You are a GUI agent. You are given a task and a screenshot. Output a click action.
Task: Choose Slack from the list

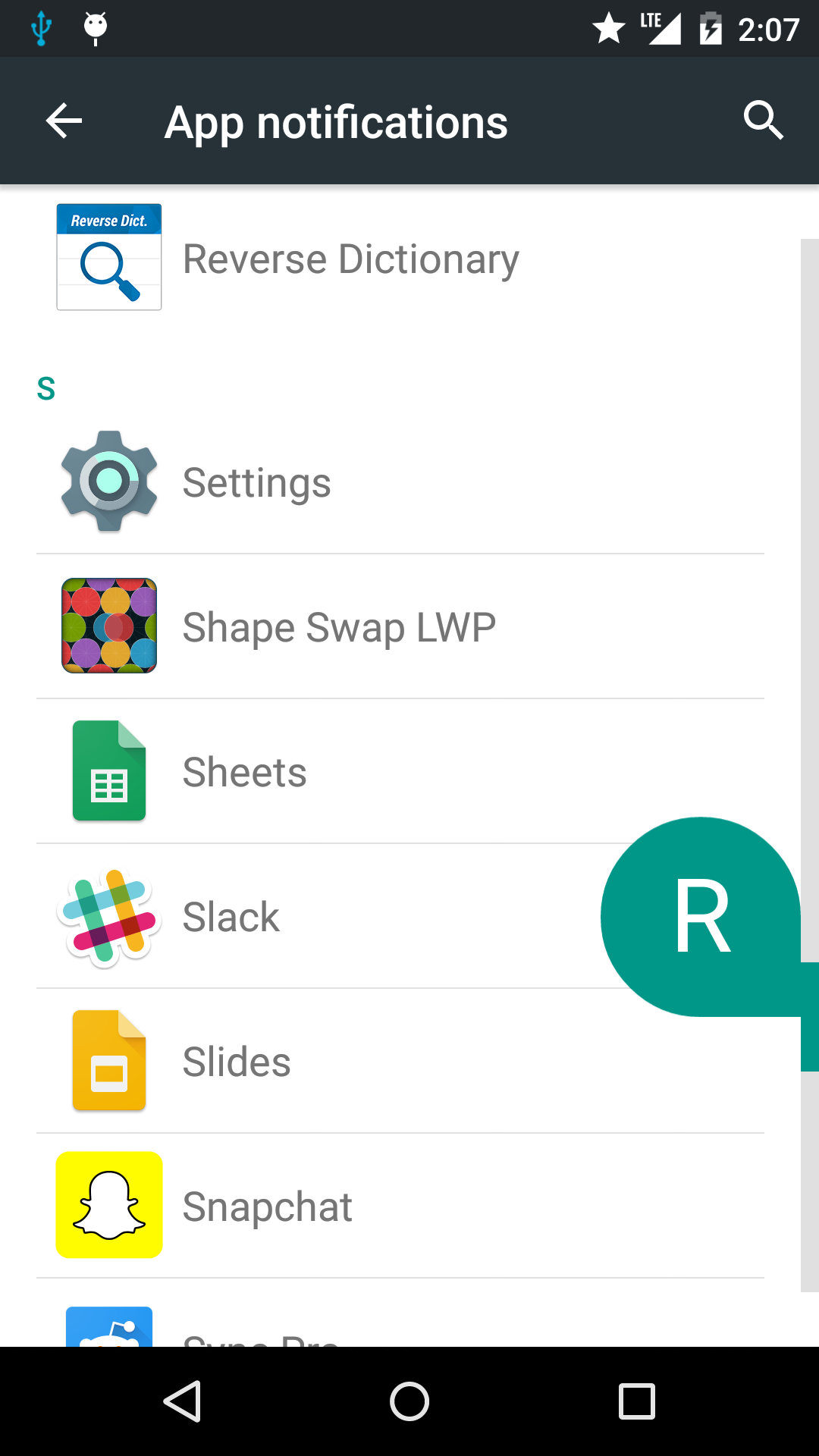click(400, 916)
